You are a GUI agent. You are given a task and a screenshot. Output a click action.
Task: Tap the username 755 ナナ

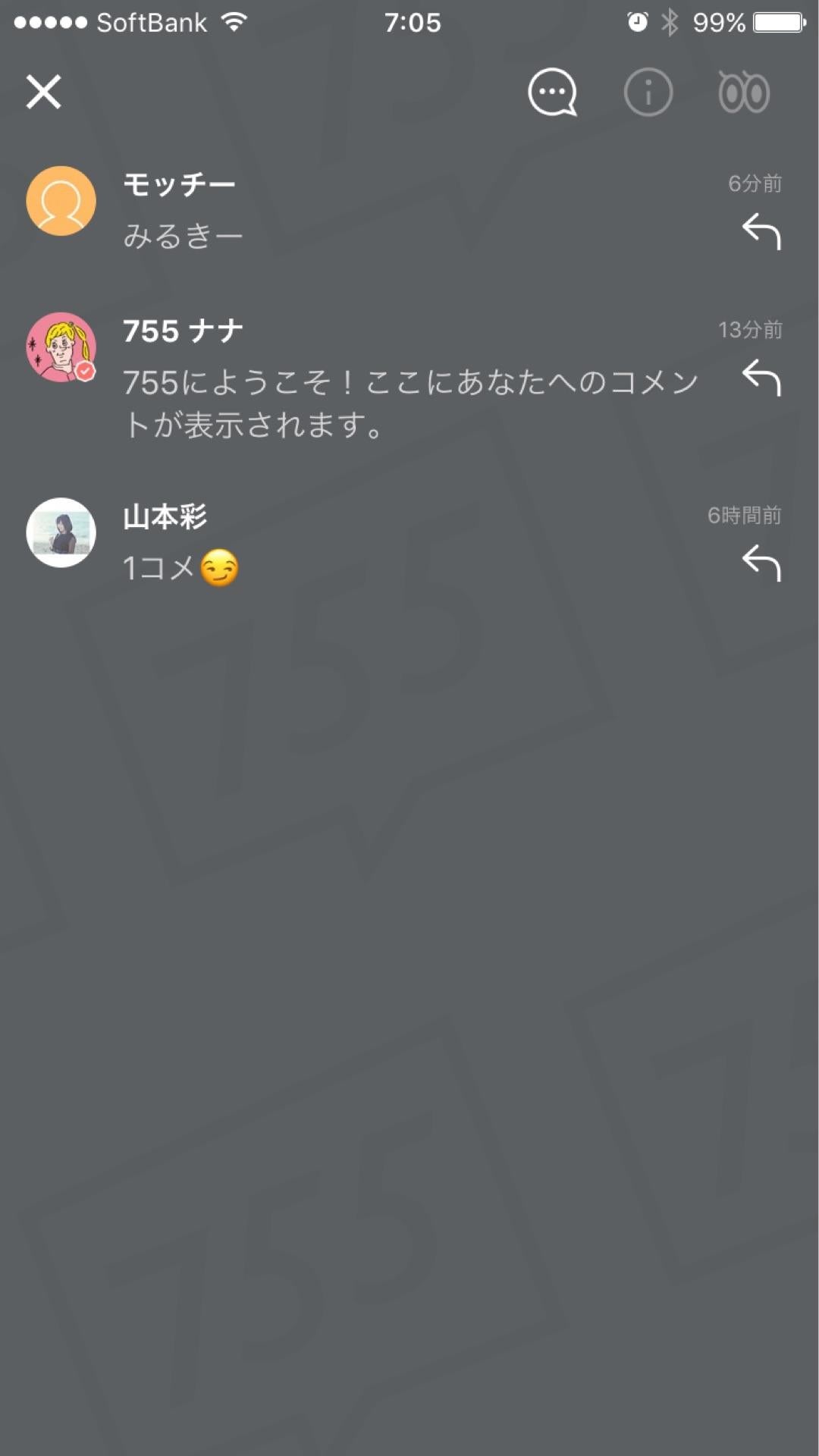182,331
